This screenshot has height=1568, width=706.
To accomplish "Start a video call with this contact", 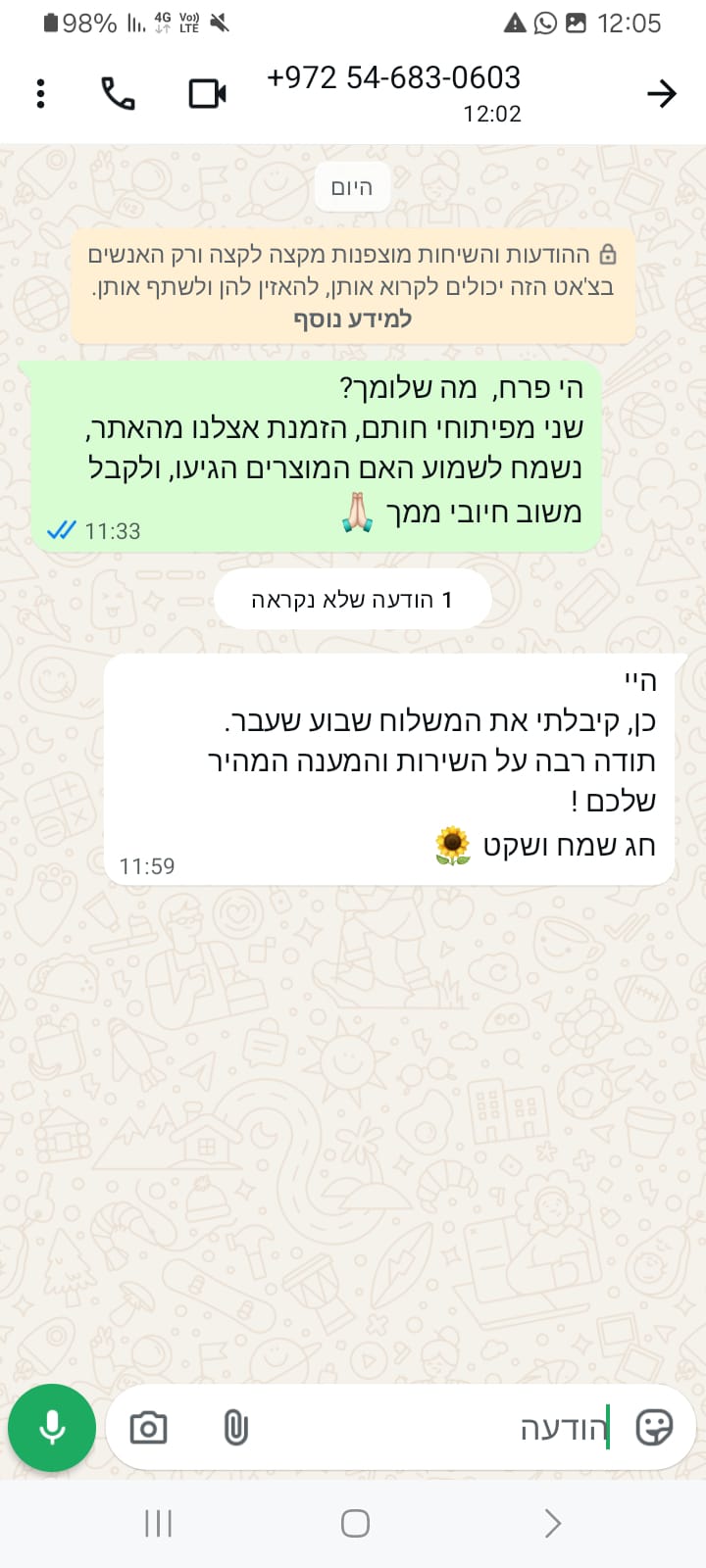I will [207, 93].
